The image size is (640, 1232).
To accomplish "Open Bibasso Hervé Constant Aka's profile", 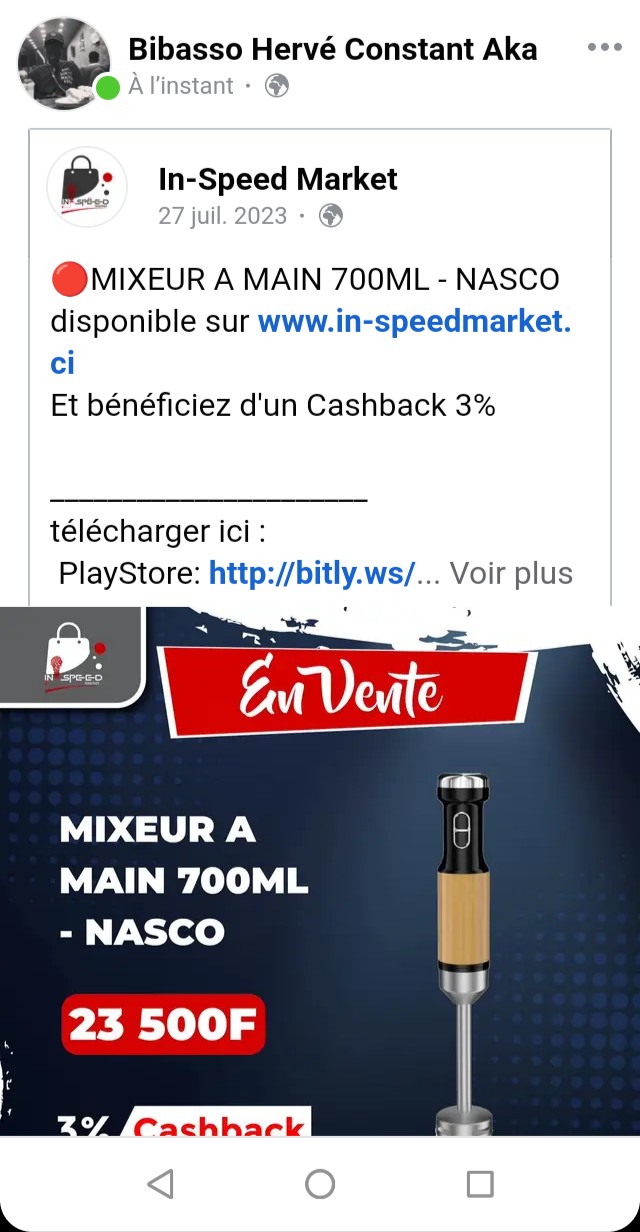I will [x=332, y=48].
